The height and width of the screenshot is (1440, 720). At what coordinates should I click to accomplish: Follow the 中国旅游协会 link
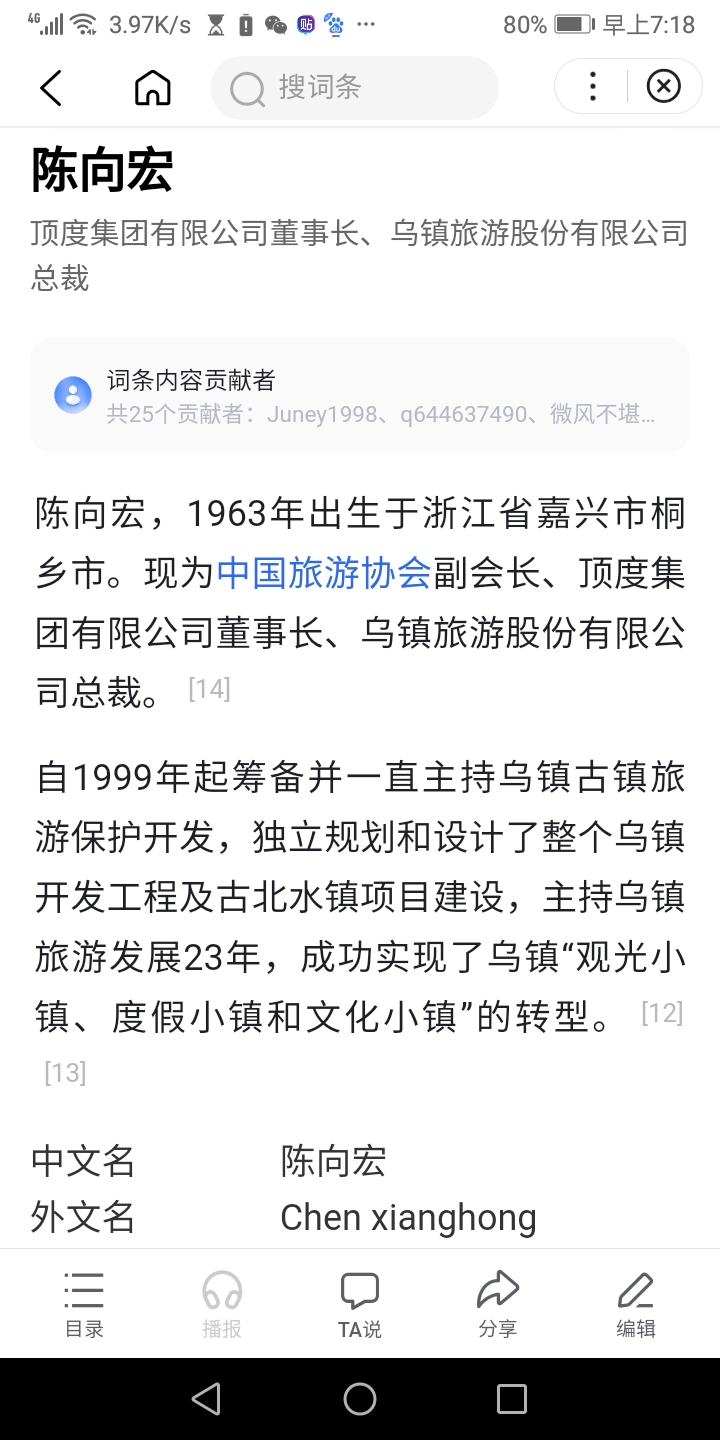[x=324, y=574]
